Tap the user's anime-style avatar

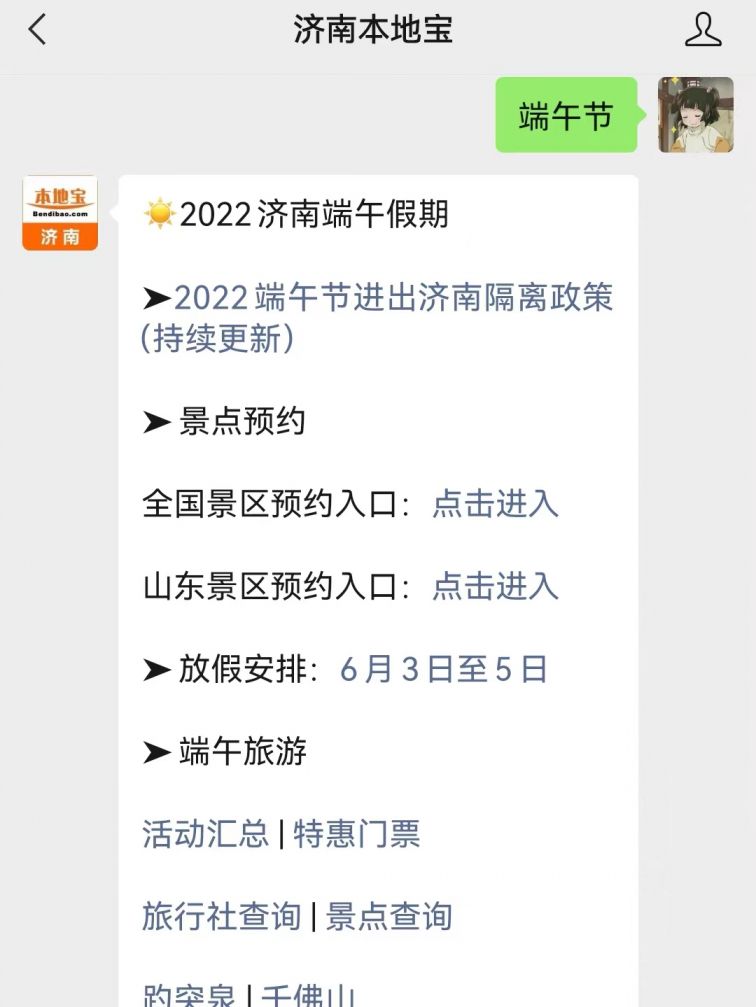pyautogui.click(x=697, y=114)
